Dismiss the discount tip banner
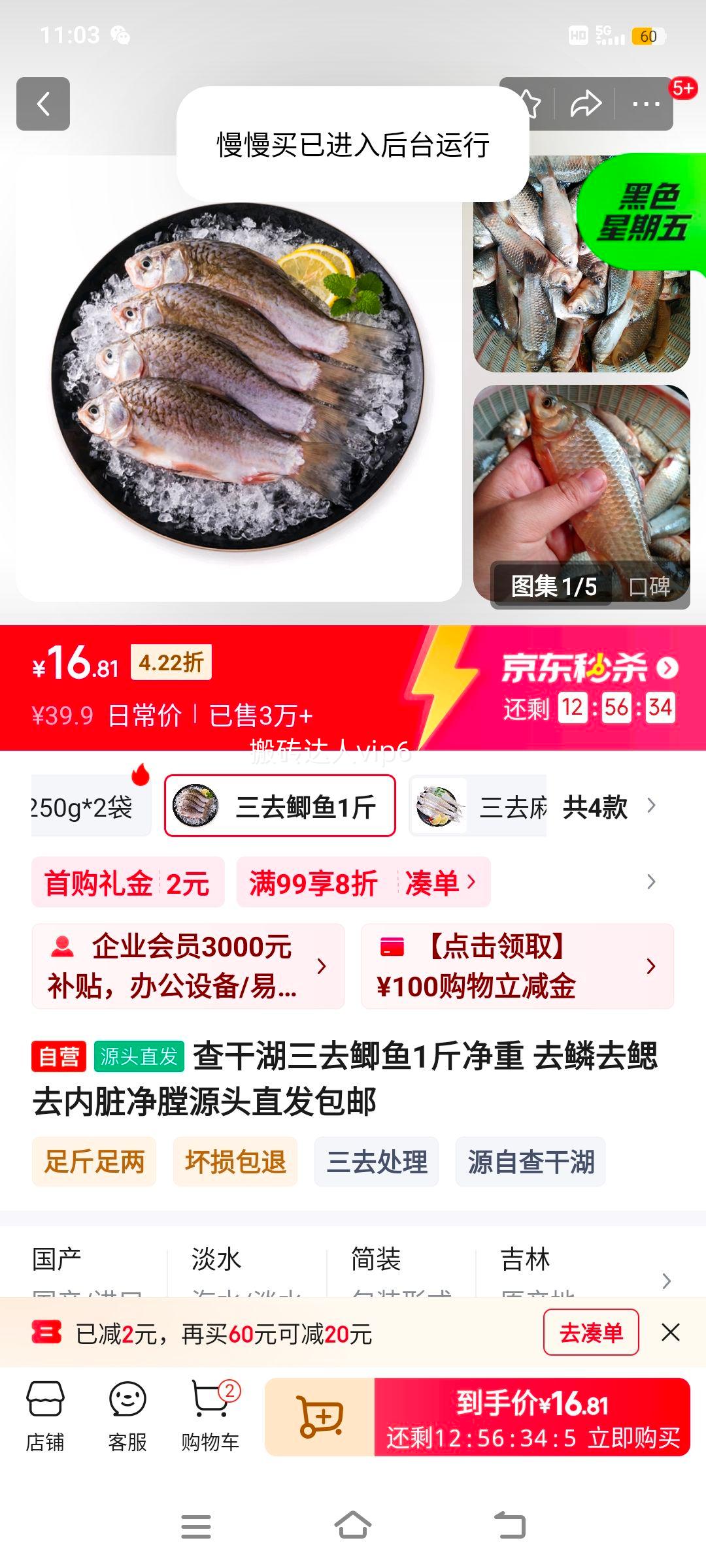This screenshot has width=706, height=1568. (671, 1332)
